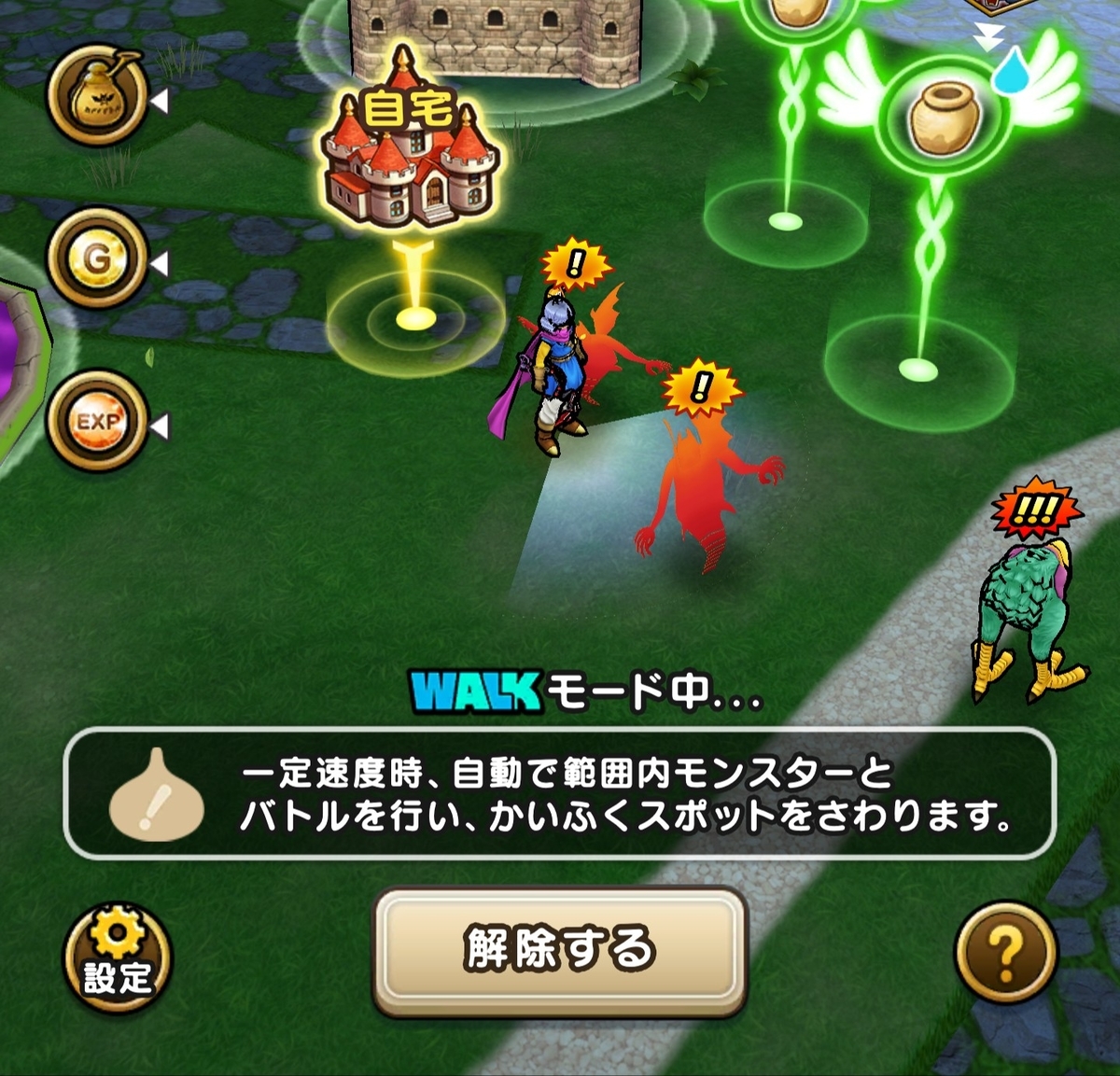Tap the 解除する button to cancel WALK mode
1120x1076 pixels.
pos(560,949)
